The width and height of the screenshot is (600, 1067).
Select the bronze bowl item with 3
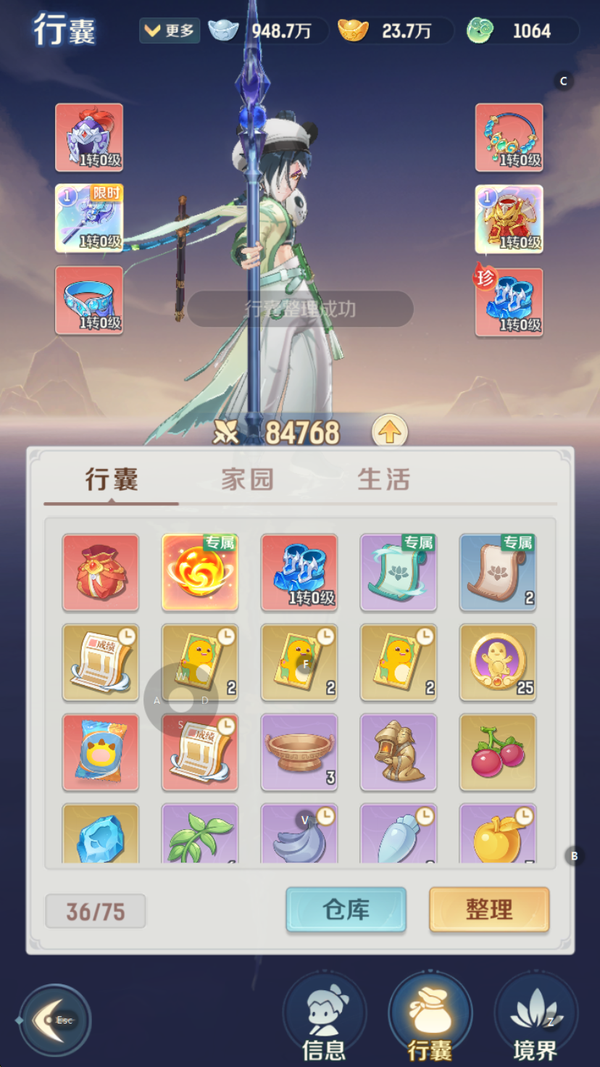click(x=299, y=752)
